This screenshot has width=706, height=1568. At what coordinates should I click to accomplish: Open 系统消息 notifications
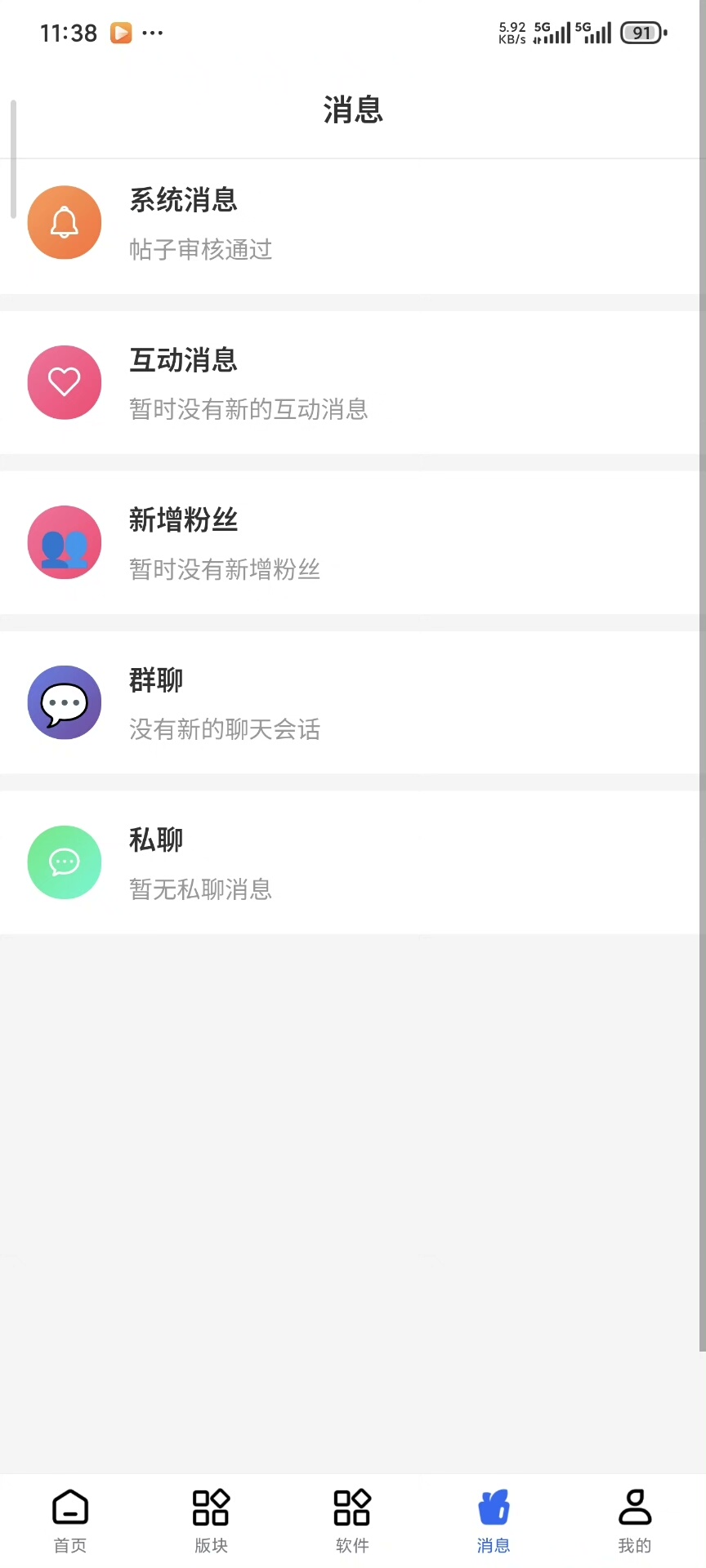pyautogui.click(x=351, y=223)
